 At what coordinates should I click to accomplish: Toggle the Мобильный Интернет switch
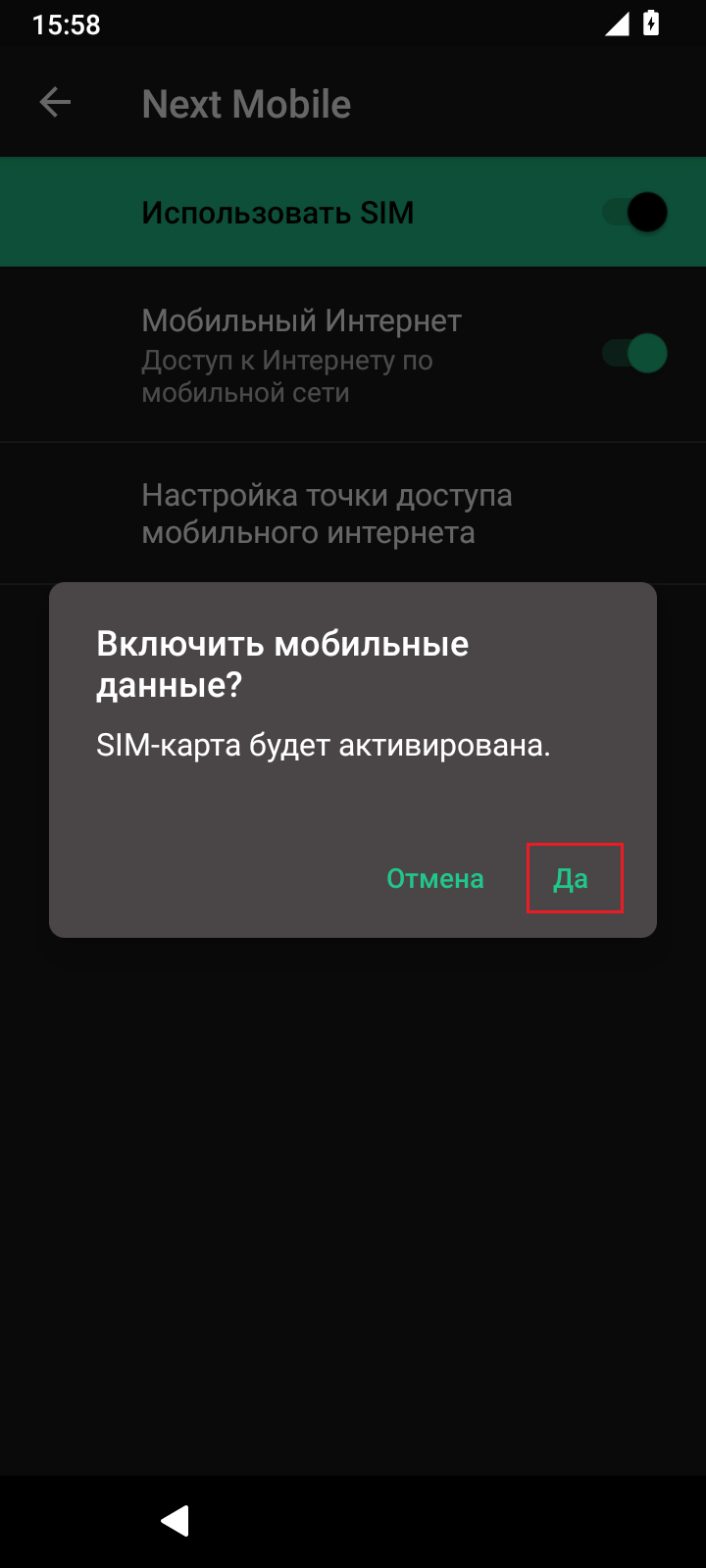(635, 354)
